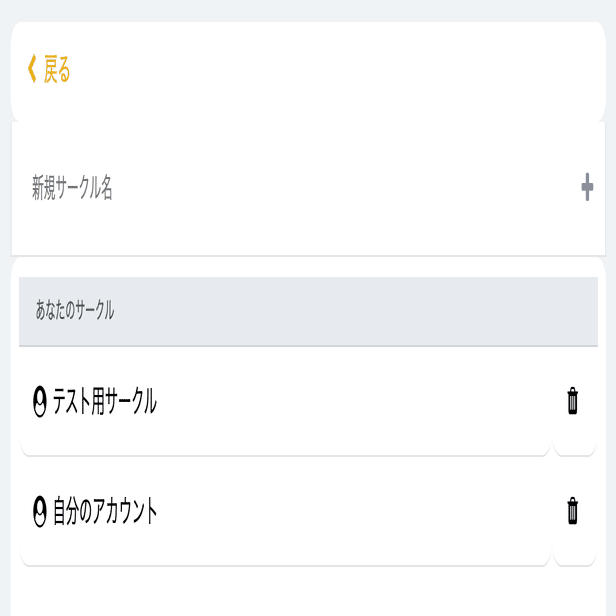616x616 pixels.
Task: Delete the テスト用サークル circle
Action: coord(572,402)
